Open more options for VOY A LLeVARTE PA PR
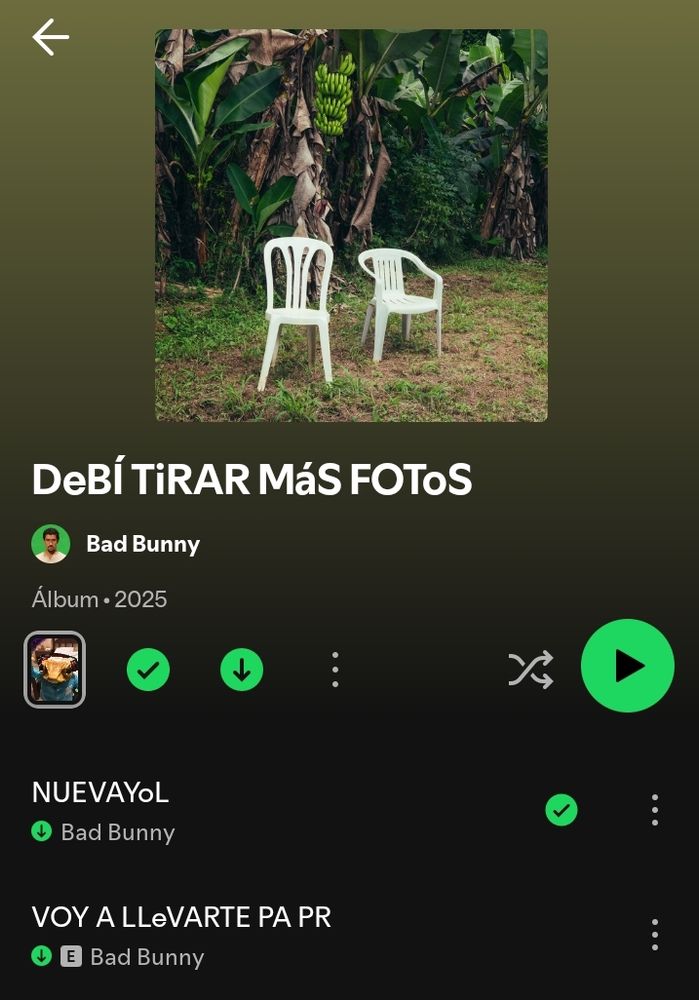 point(654,934)
